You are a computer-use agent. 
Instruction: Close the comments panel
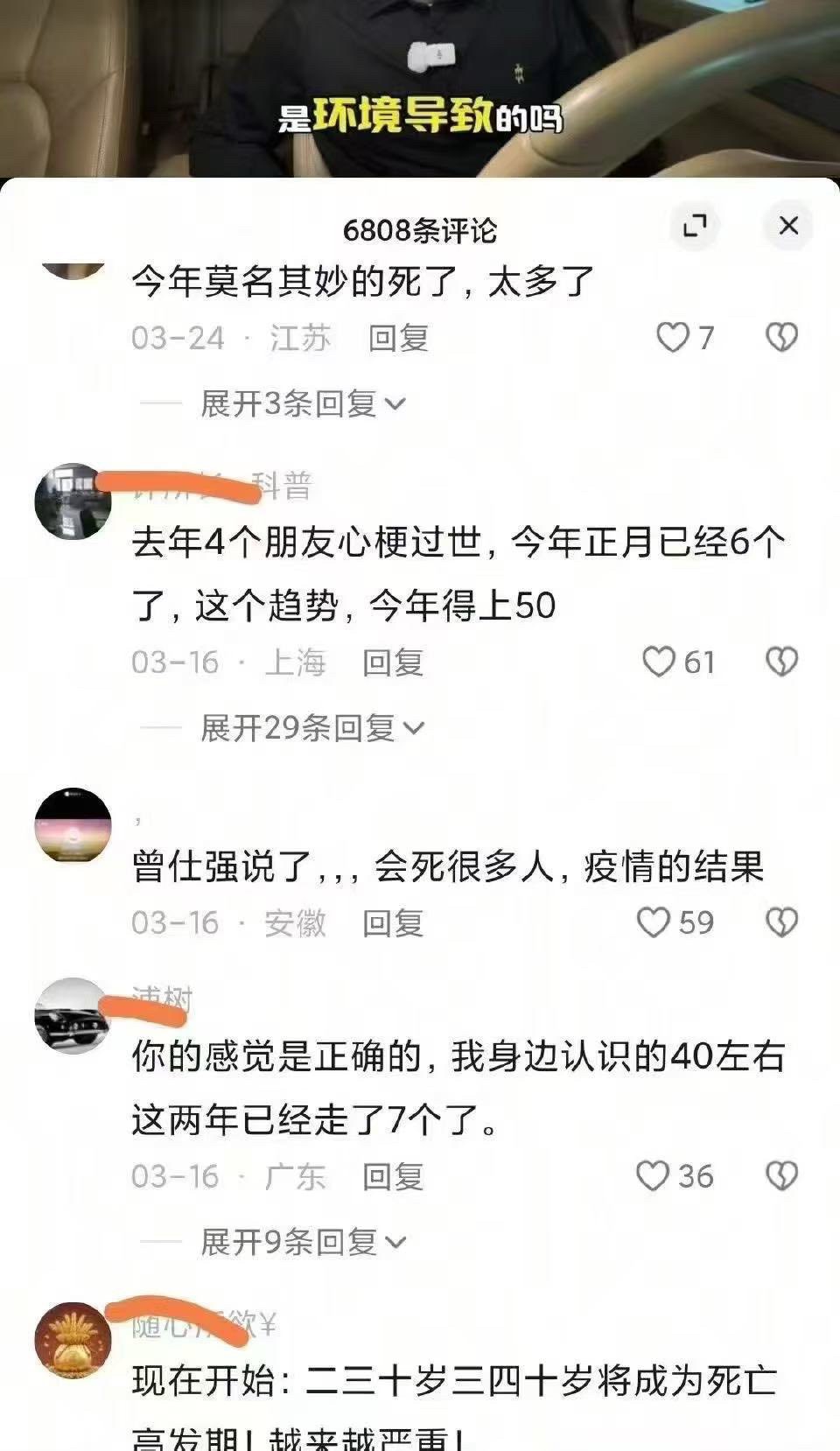coord(787,226)
